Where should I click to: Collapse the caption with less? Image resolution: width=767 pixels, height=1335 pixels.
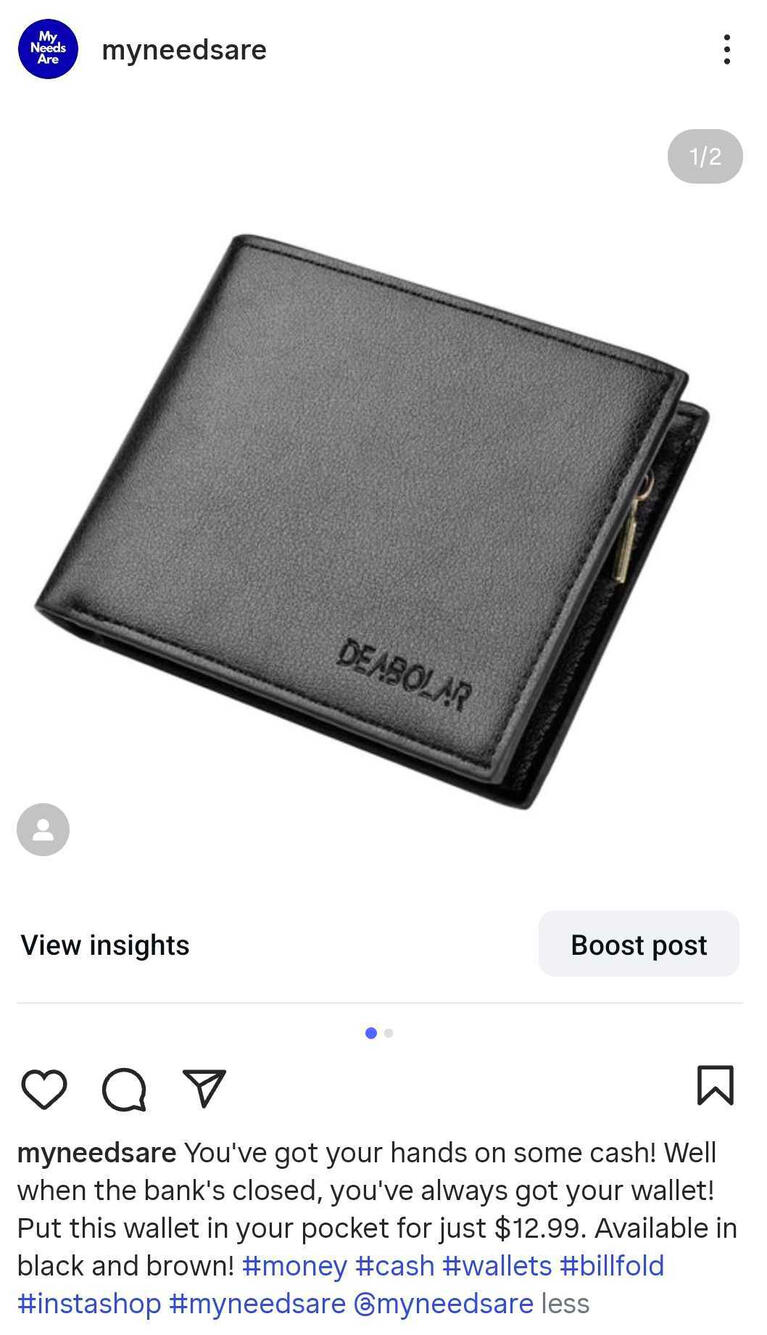565,1304
